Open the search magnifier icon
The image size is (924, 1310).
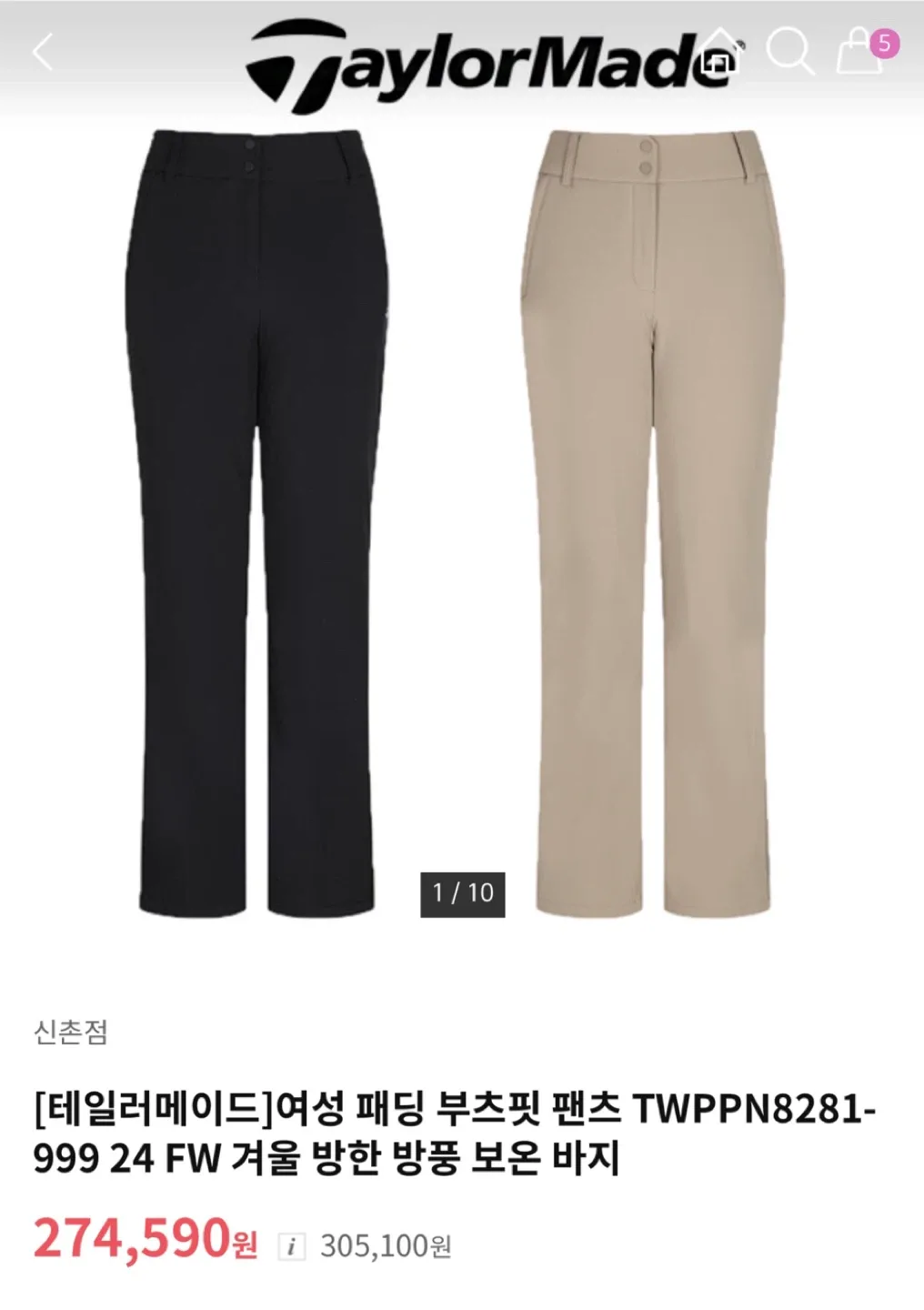(788, 51)
